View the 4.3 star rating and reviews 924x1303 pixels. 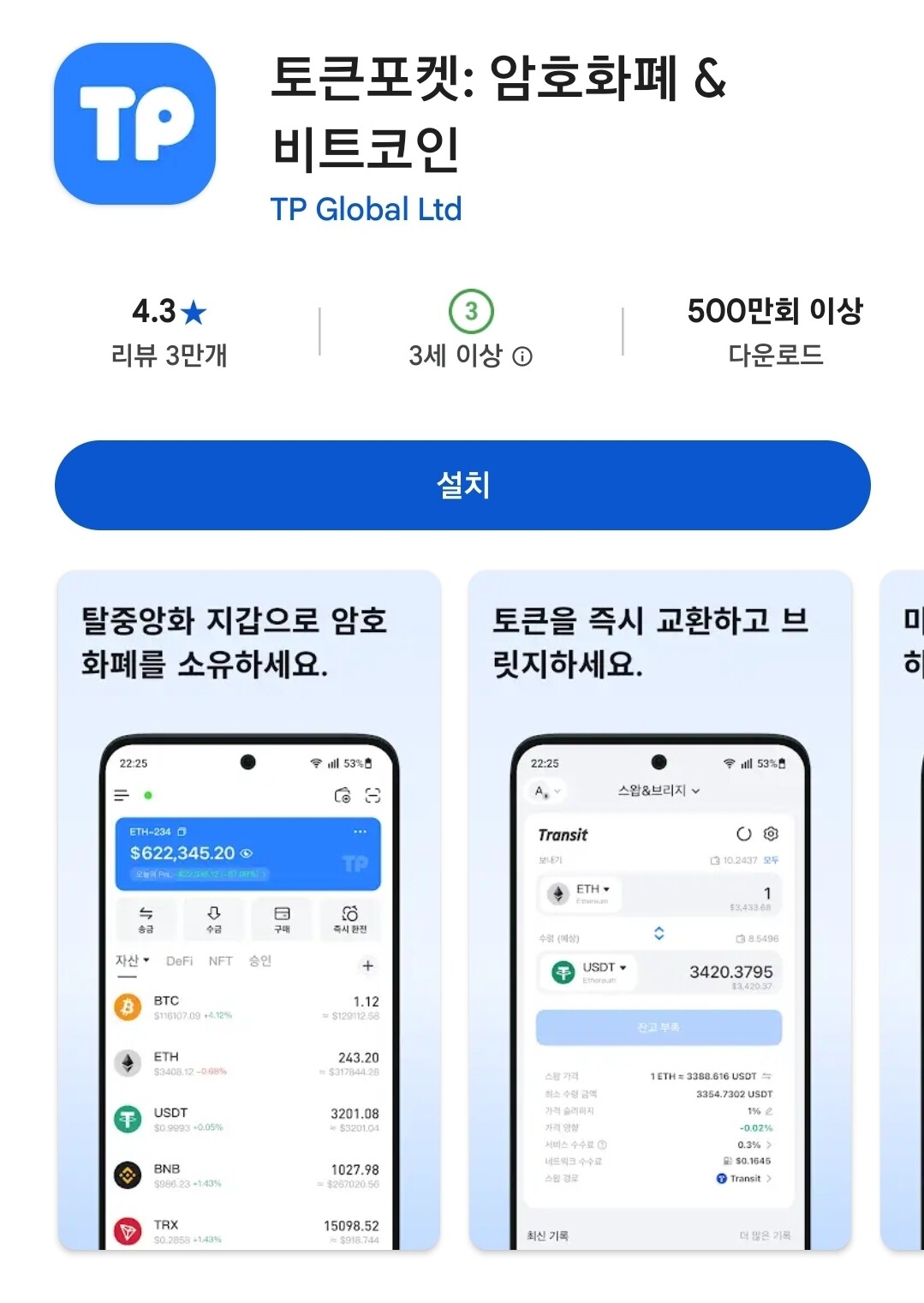[x=169, y=332]
